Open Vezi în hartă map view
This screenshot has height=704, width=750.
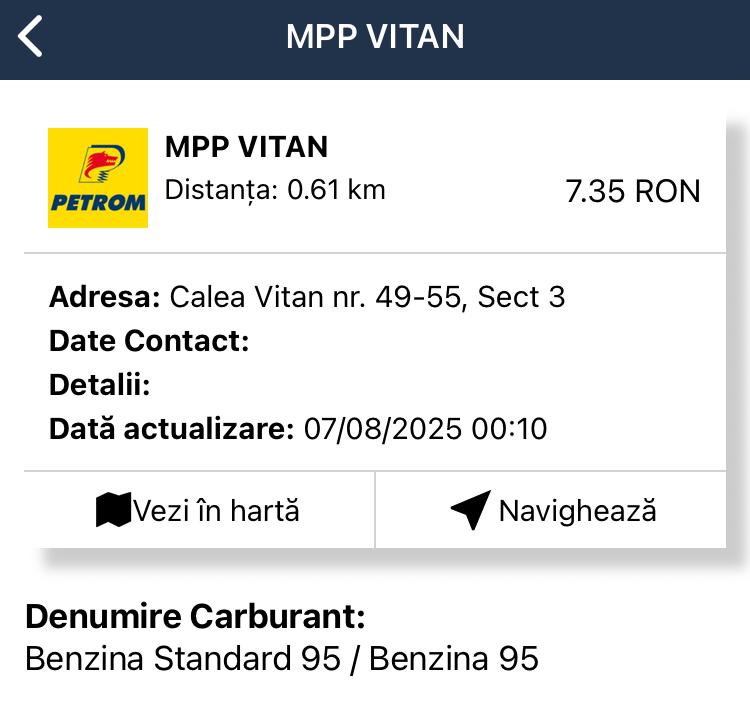[x=199, y=511]
